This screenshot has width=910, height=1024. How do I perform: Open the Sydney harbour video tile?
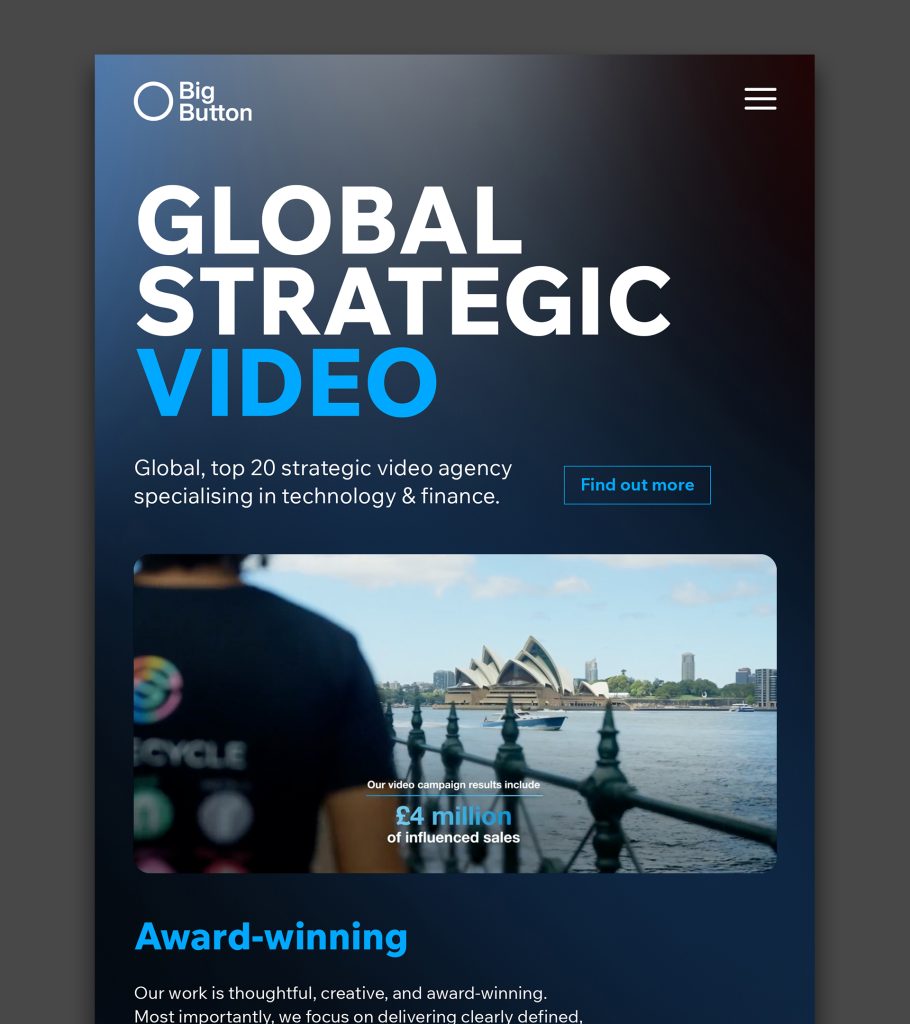click(455, 713)
